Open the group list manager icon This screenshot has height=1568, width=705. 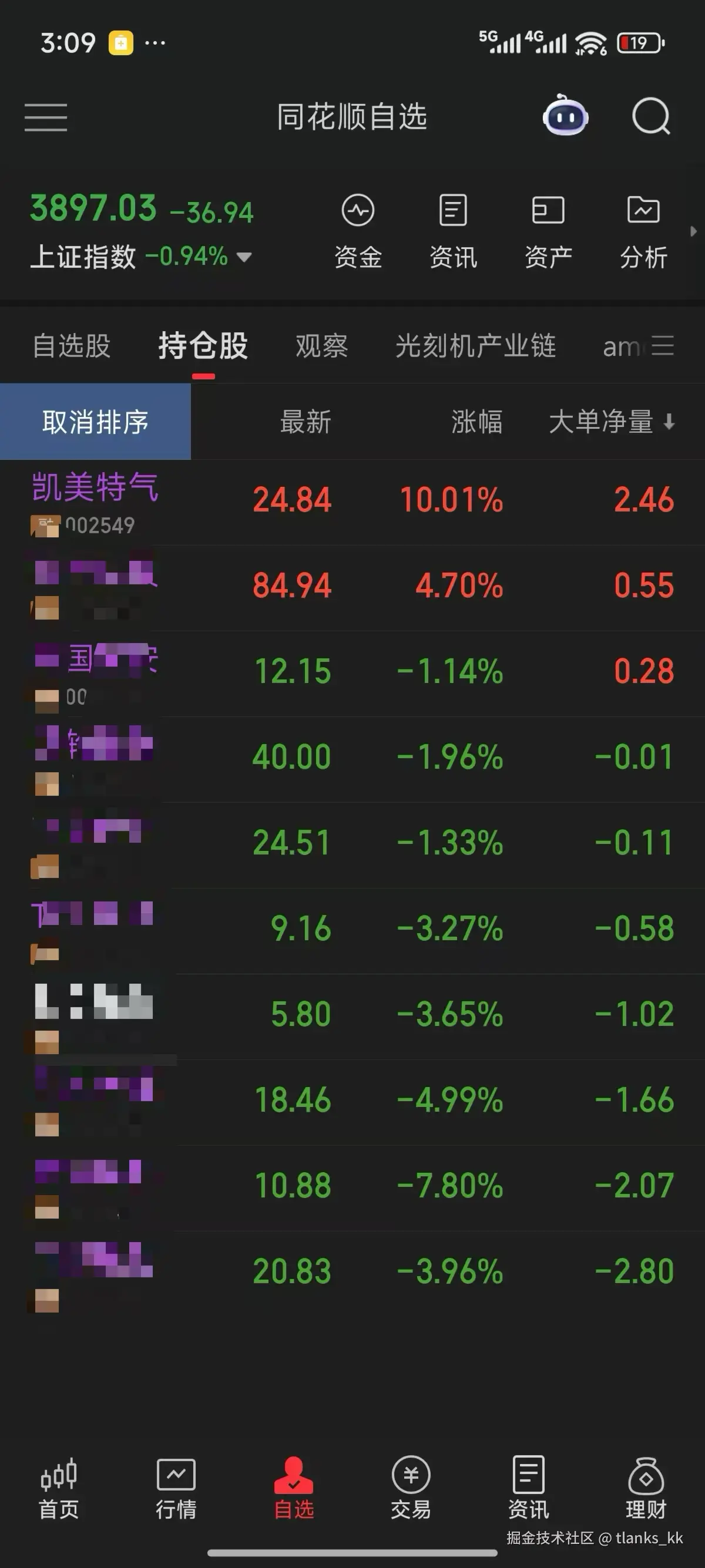click(663, 346)
